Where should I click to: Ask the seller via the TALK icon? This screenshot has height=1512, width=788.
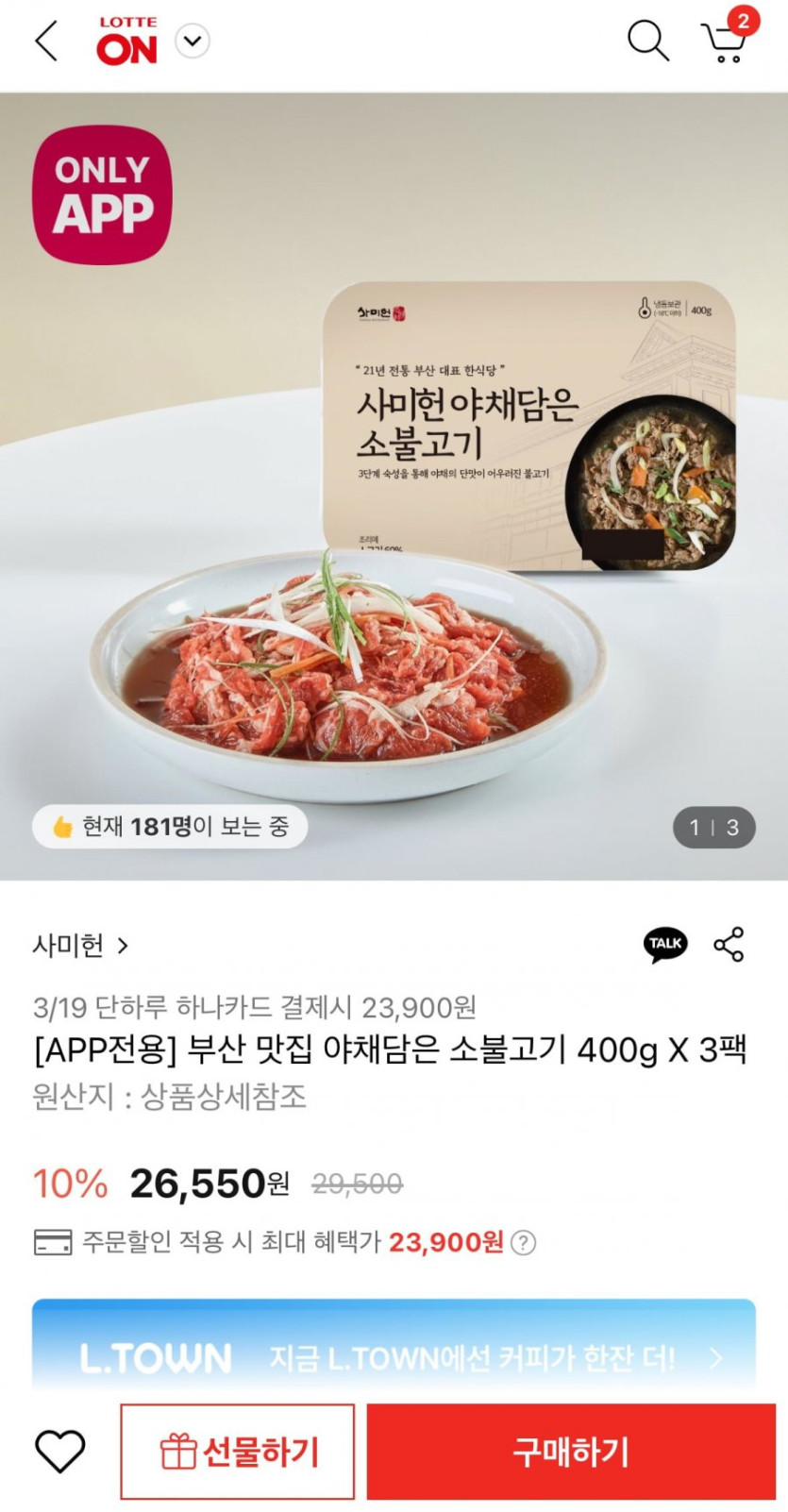(665, 944)
